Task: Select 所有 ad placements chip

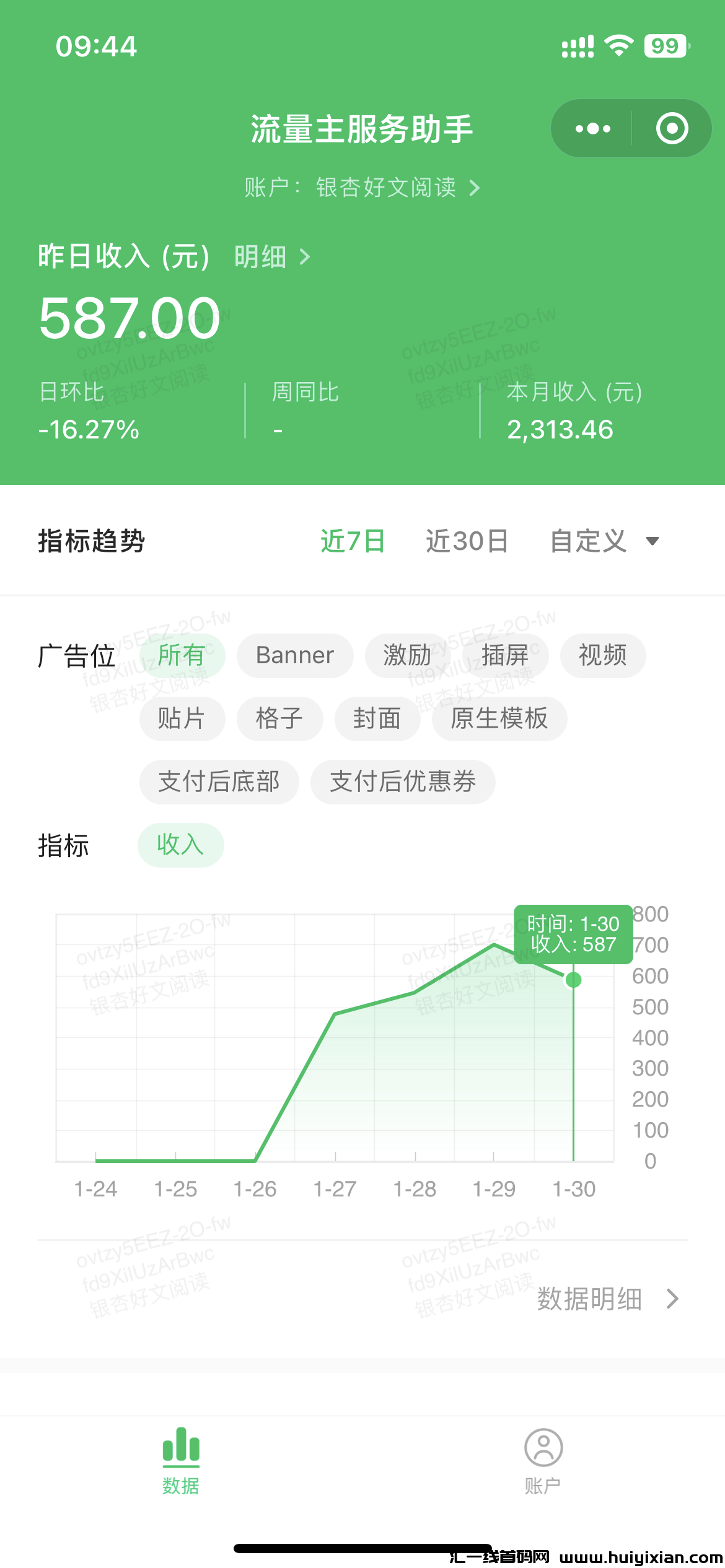Action: pyautogui.click(x=182, y=655)
